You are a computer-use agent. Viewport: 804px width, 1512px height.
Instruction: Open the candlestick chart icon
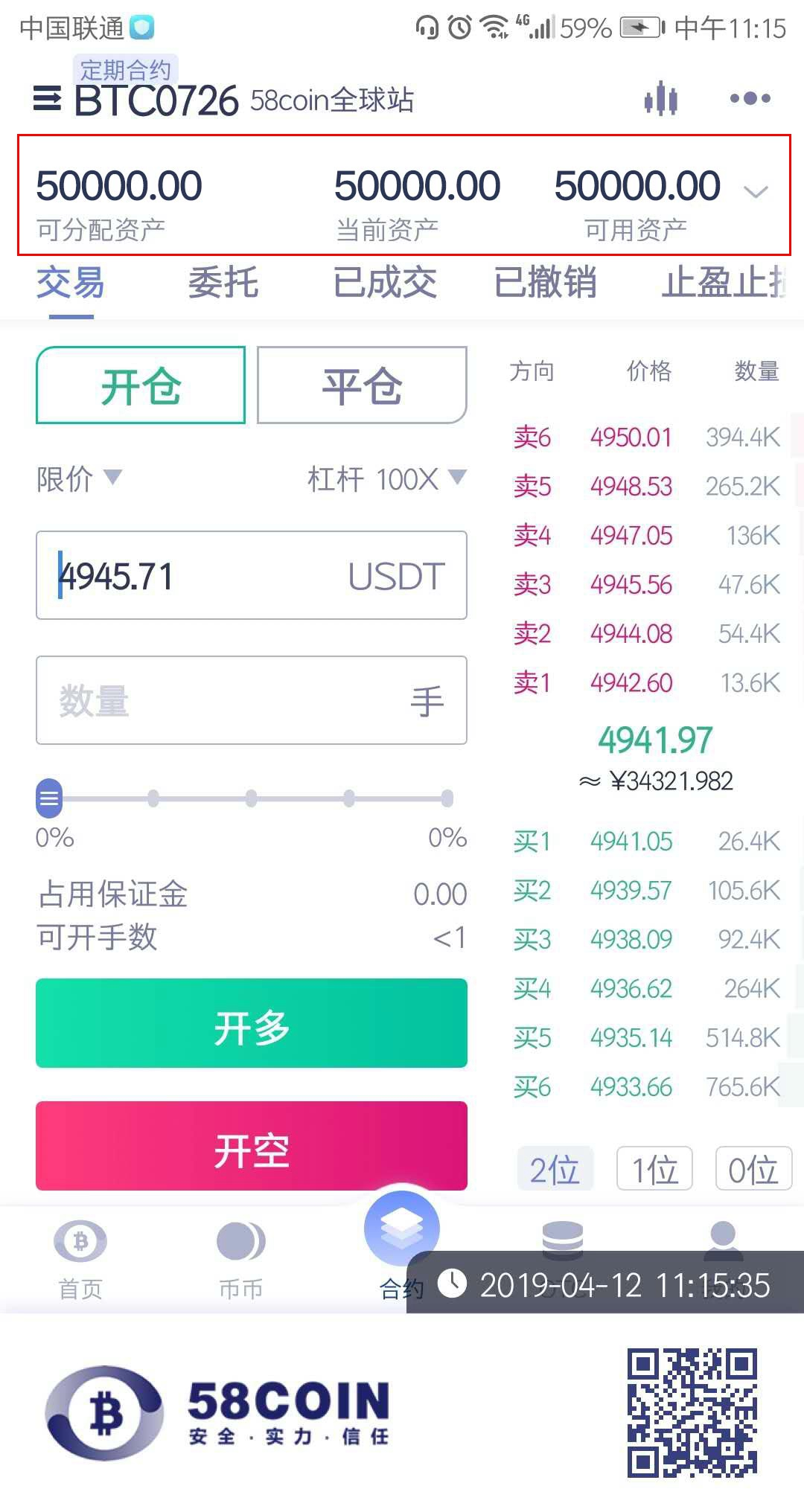click(x=660, y=99)
